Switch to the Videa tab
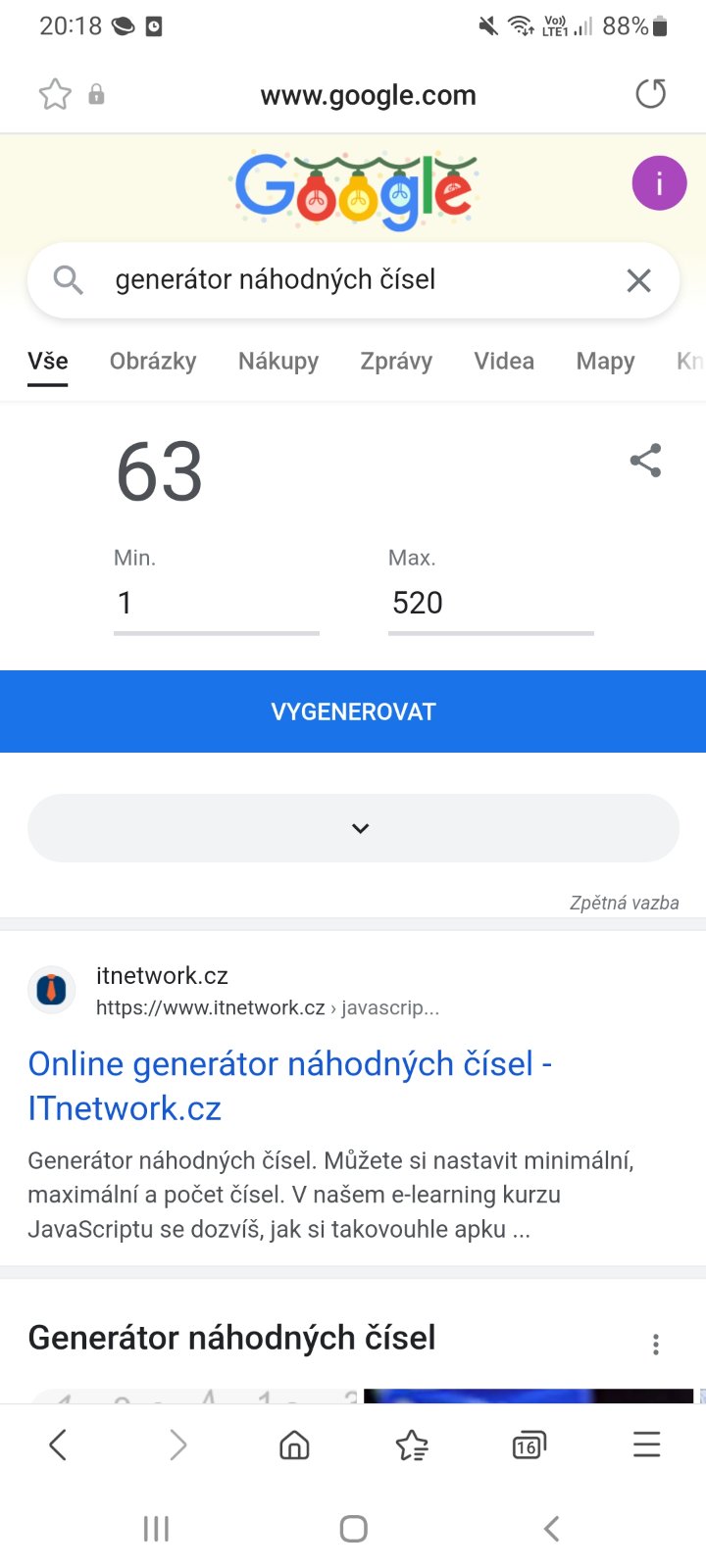 [504, 362]
